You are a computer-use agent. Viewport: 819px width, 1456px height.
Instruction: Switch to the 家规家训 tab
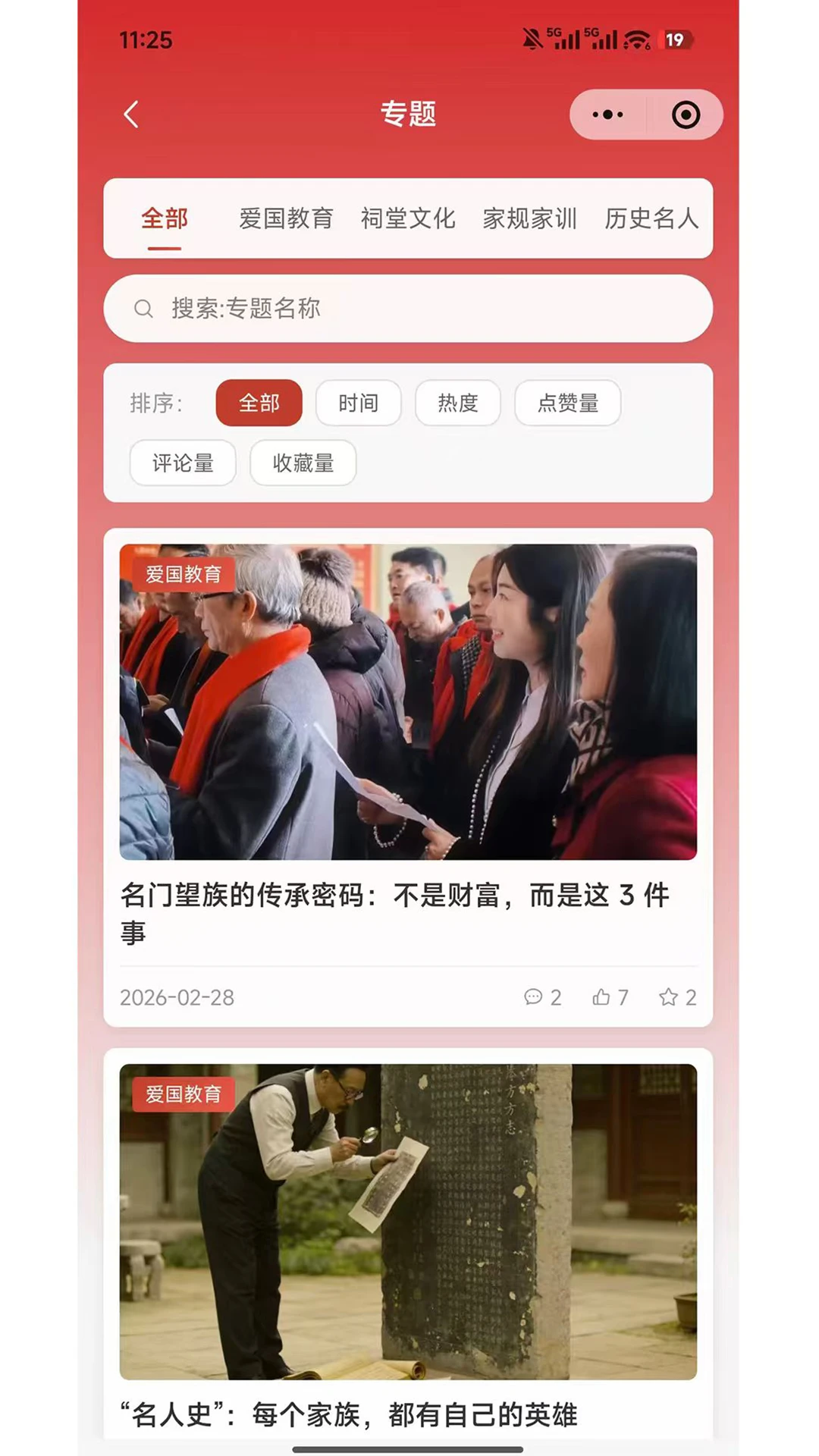coord(530,218)
